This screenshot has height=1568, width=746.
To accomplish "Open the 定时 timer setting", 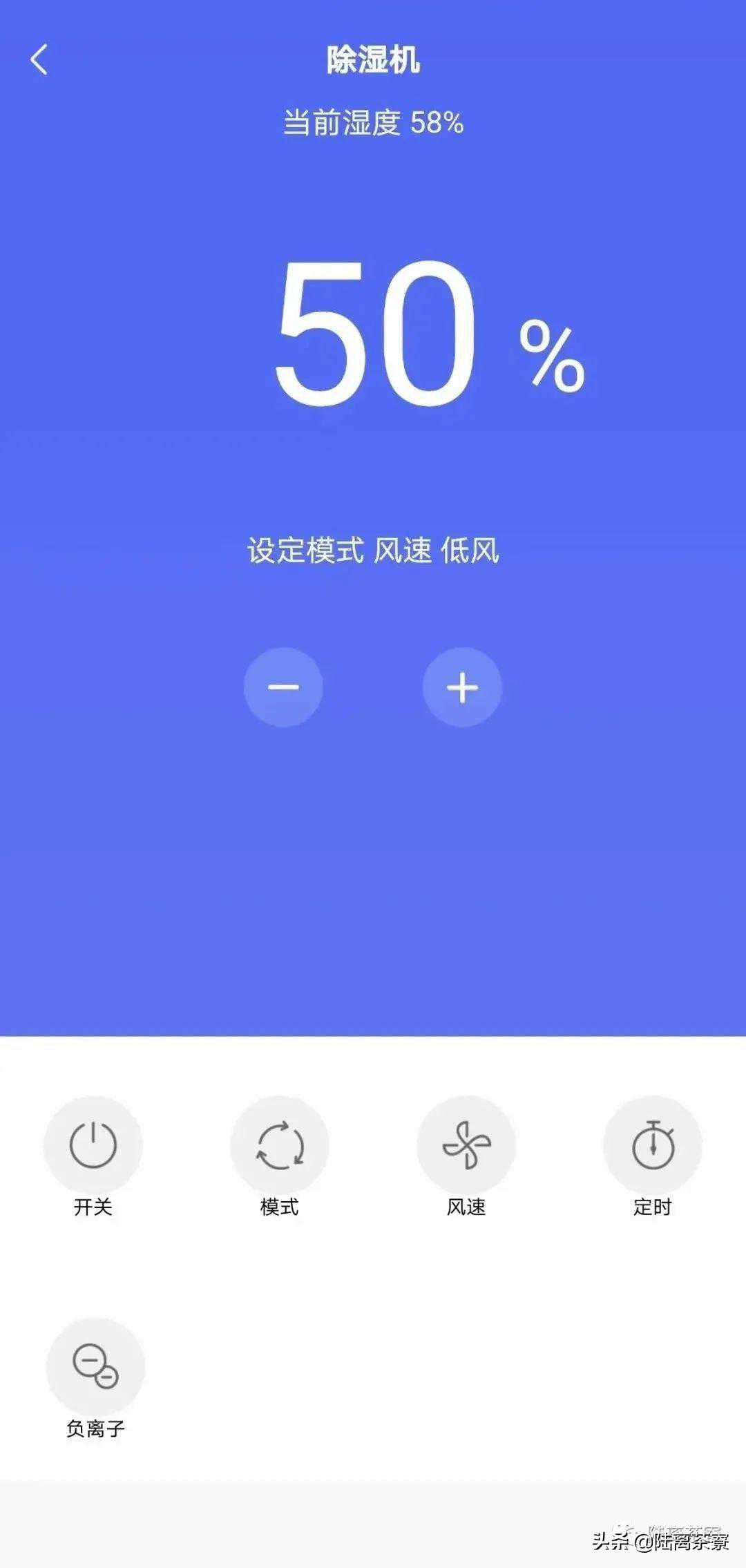I will [x=653, y=1145].
